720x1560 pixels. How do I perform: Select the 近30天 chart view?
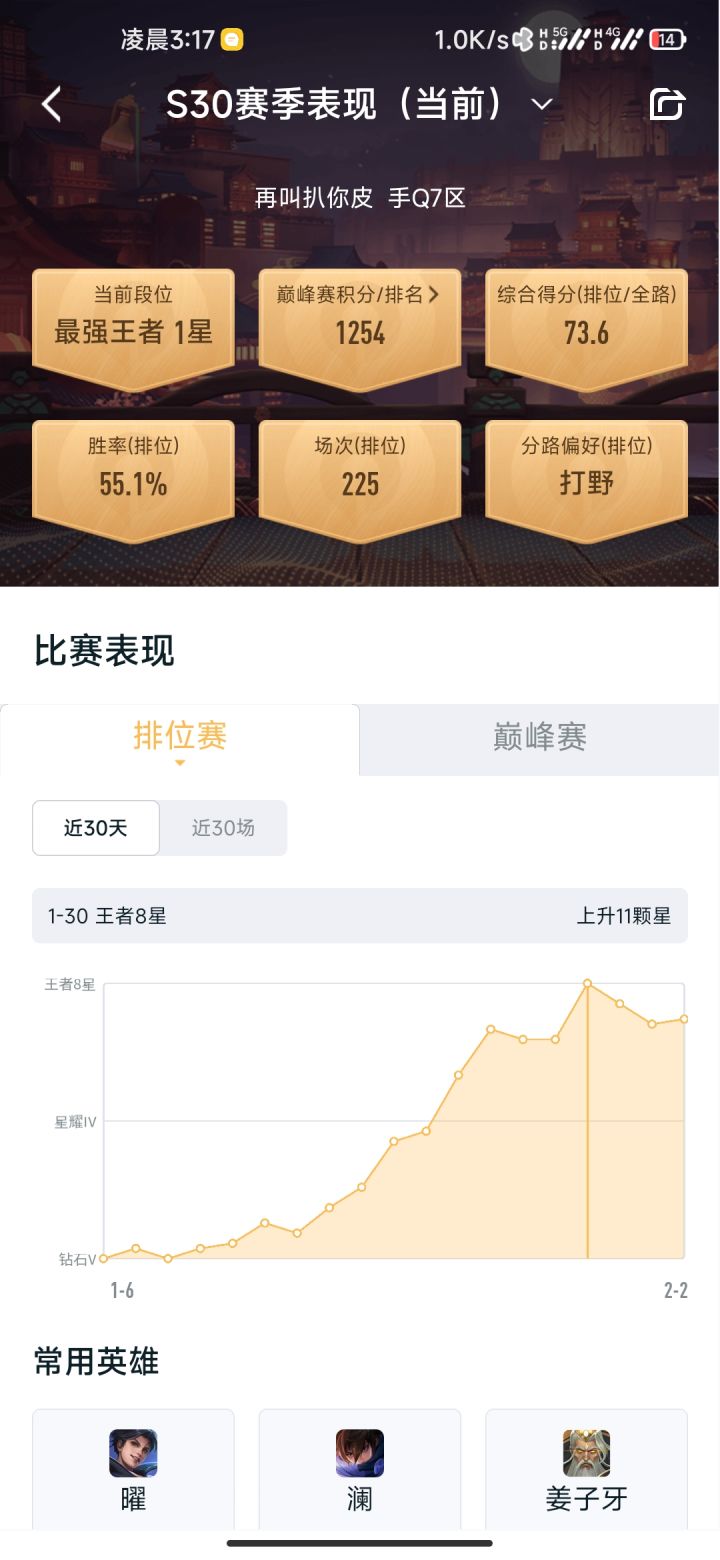(x=96, y=828)
